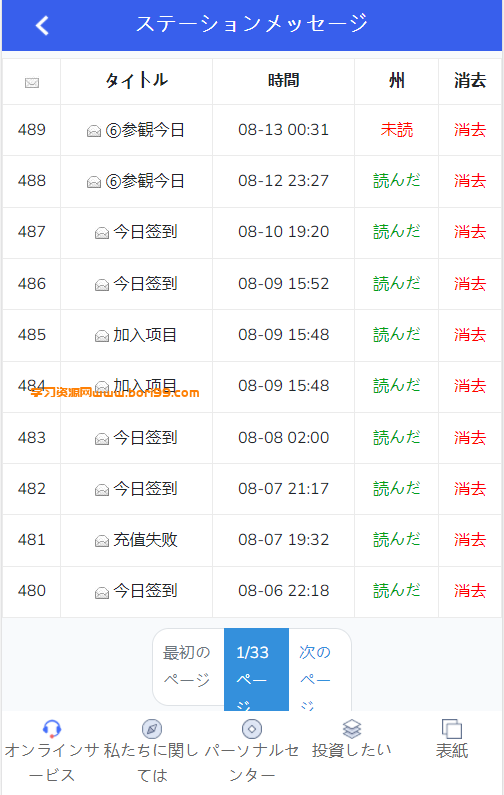Viewport: 504px width, 795px height.
Task: Open message 488 ⑥参観今日
Action: pos(136,181)
